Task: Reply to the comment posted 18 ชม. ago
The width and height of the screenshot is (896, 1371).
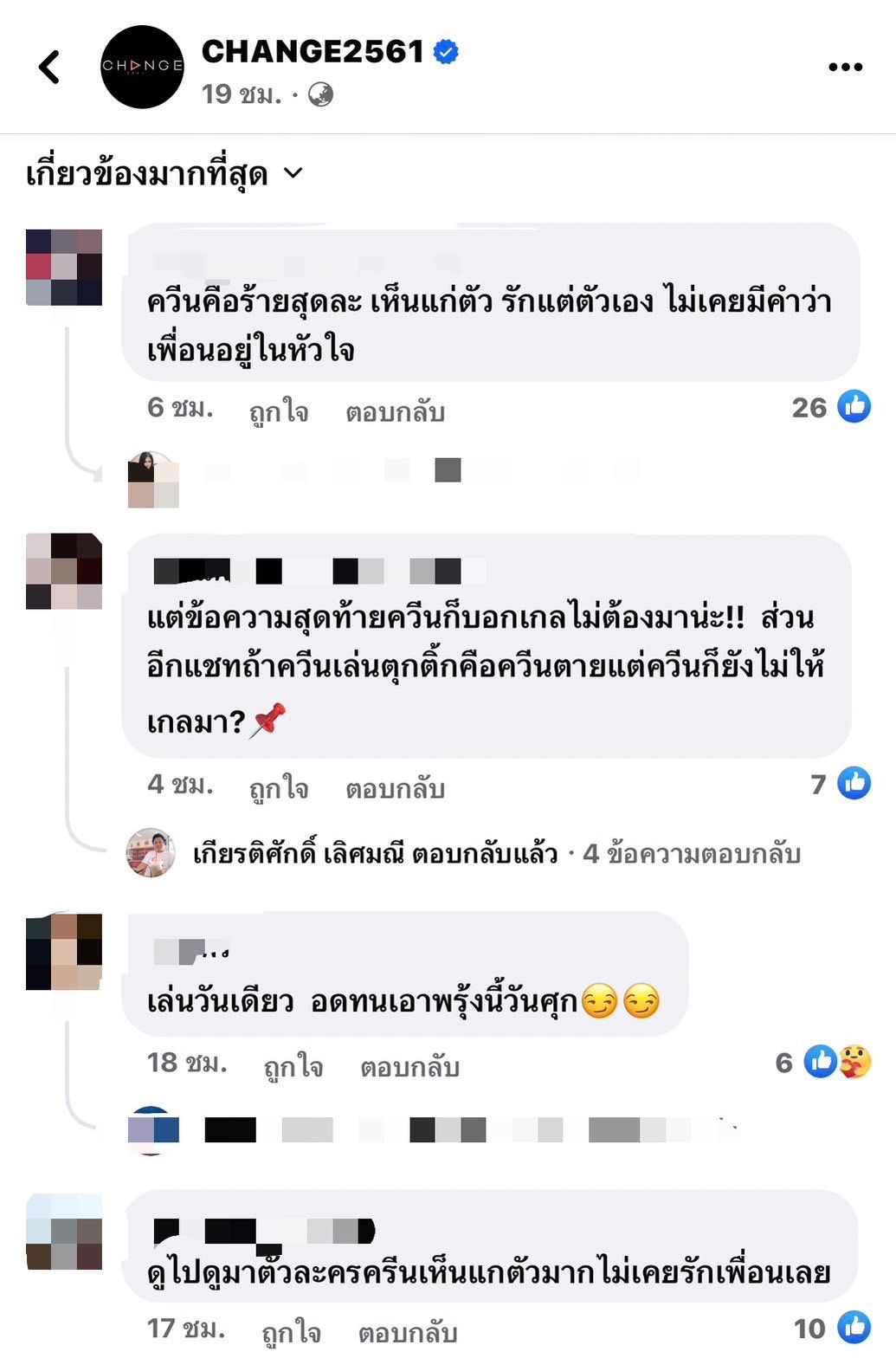Action: coord(409,1066)
